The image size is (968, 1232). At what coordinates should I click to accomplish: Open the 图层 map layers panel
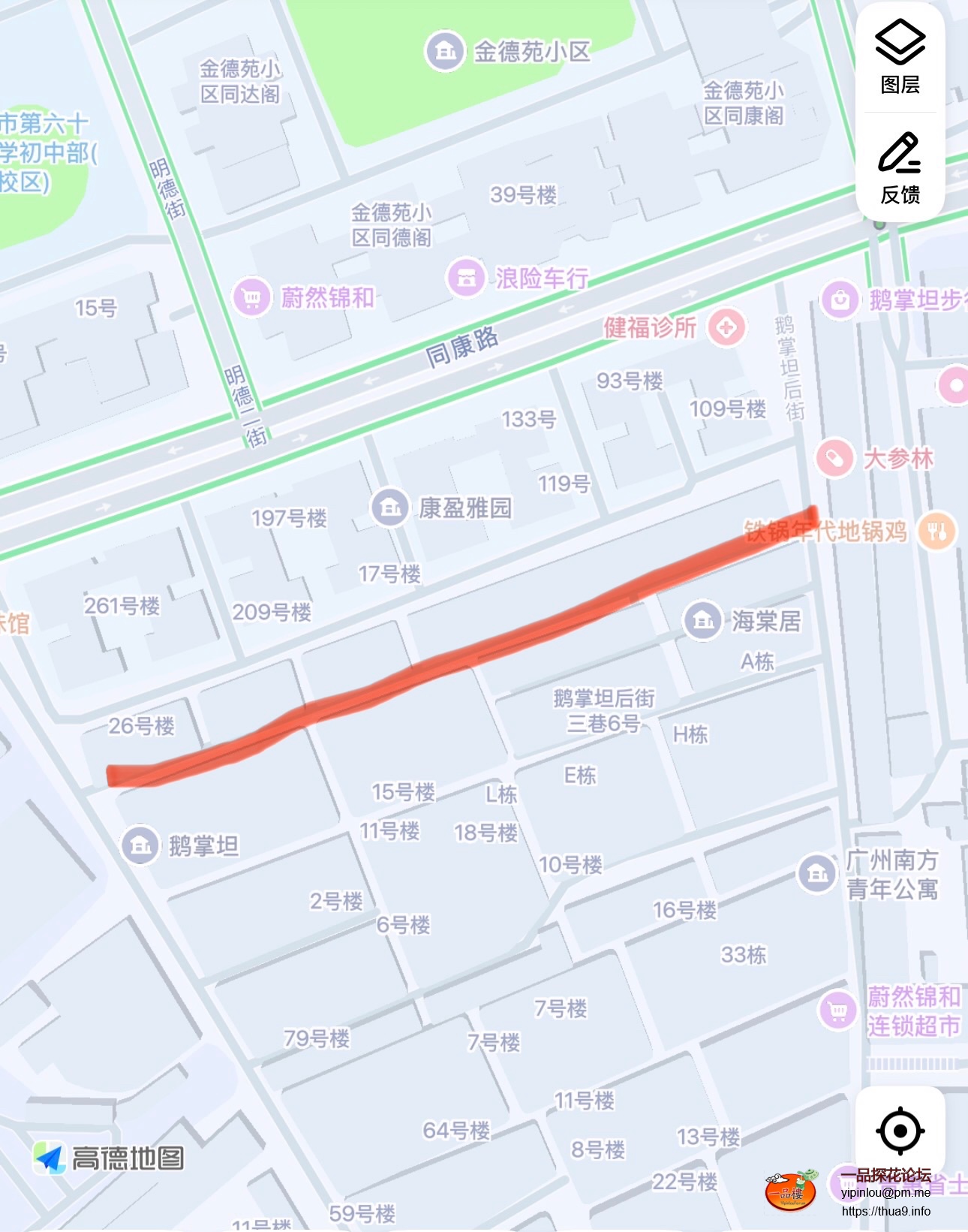click(x=900, y=58)
